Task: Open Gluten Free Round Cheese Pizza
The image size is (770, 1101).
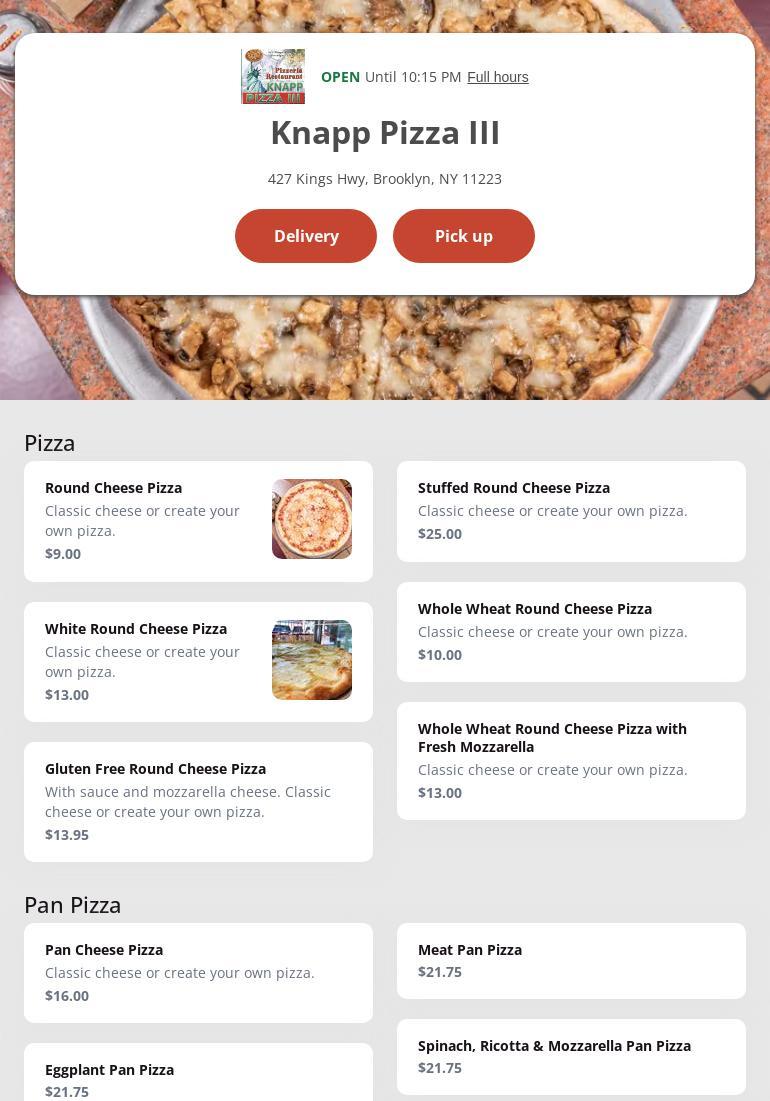Action: [198, 801]
